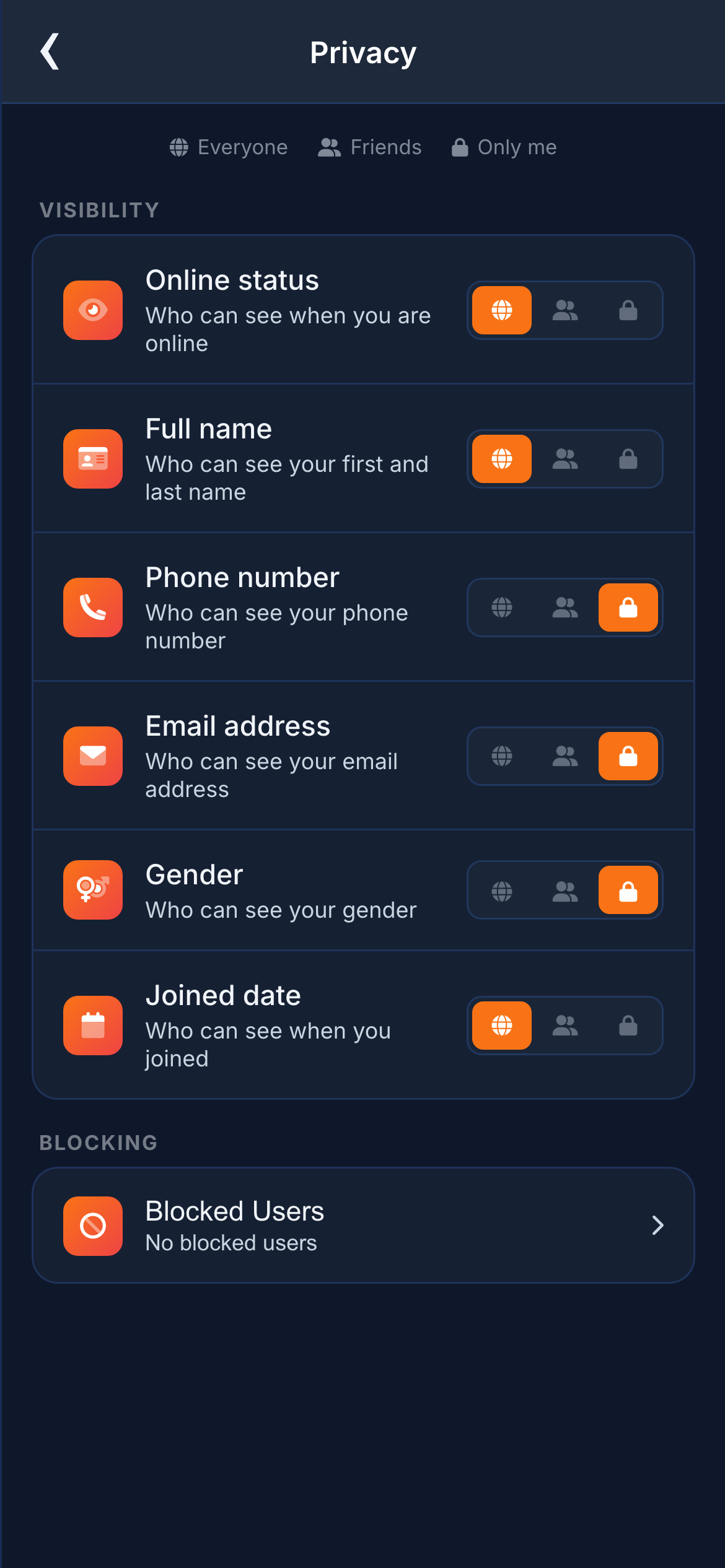Click the Full name ID card icon
This screenshot has width=725, height=1568.
(92, 459)
